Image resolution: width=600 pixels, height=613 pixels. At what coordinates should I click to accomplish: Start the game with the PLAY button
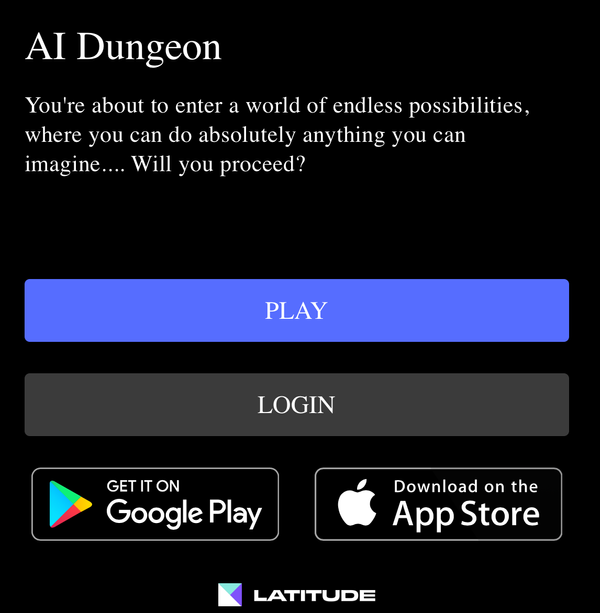pyautogui.click(x=296, y=311)
